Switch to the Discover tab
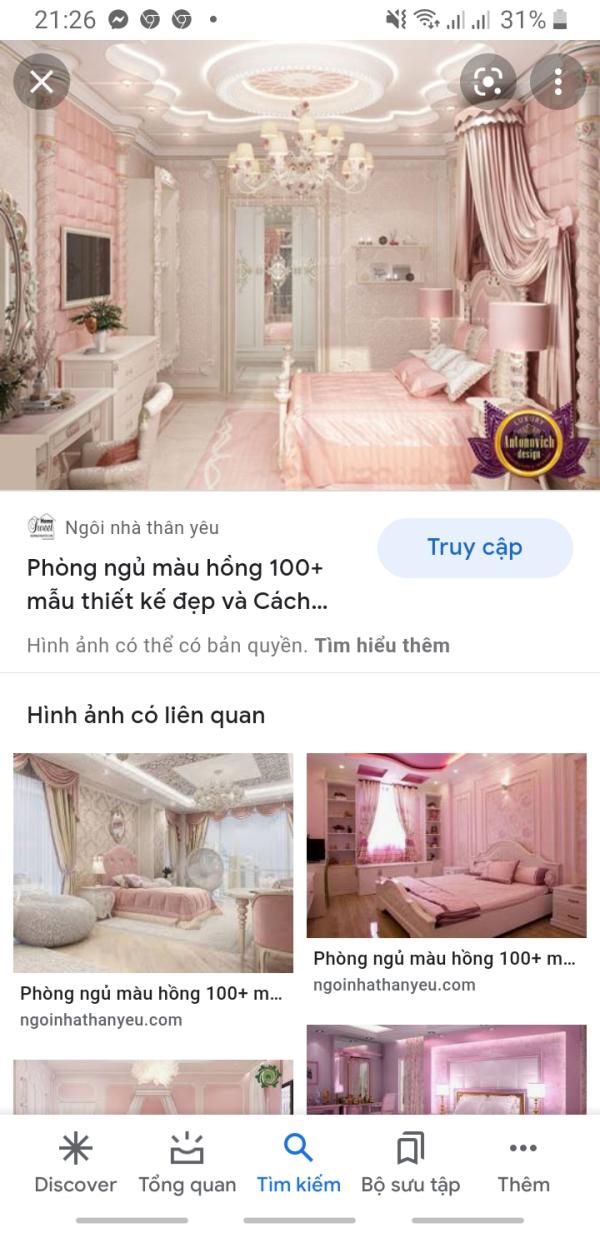Screen dimensions: 600x1233 [x=76, y=1164]
